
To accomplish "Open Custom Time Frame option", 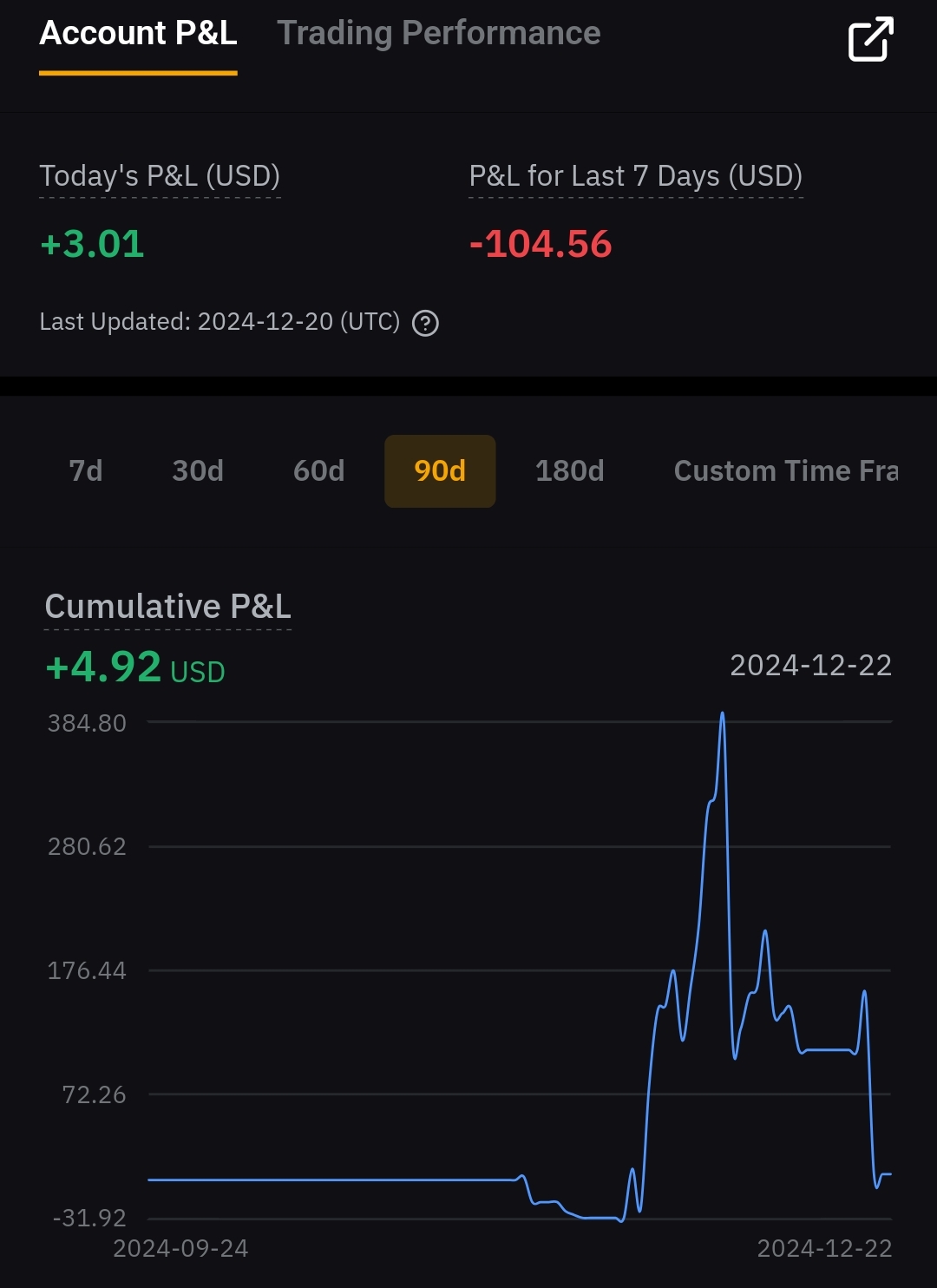I will pos(785,471).
